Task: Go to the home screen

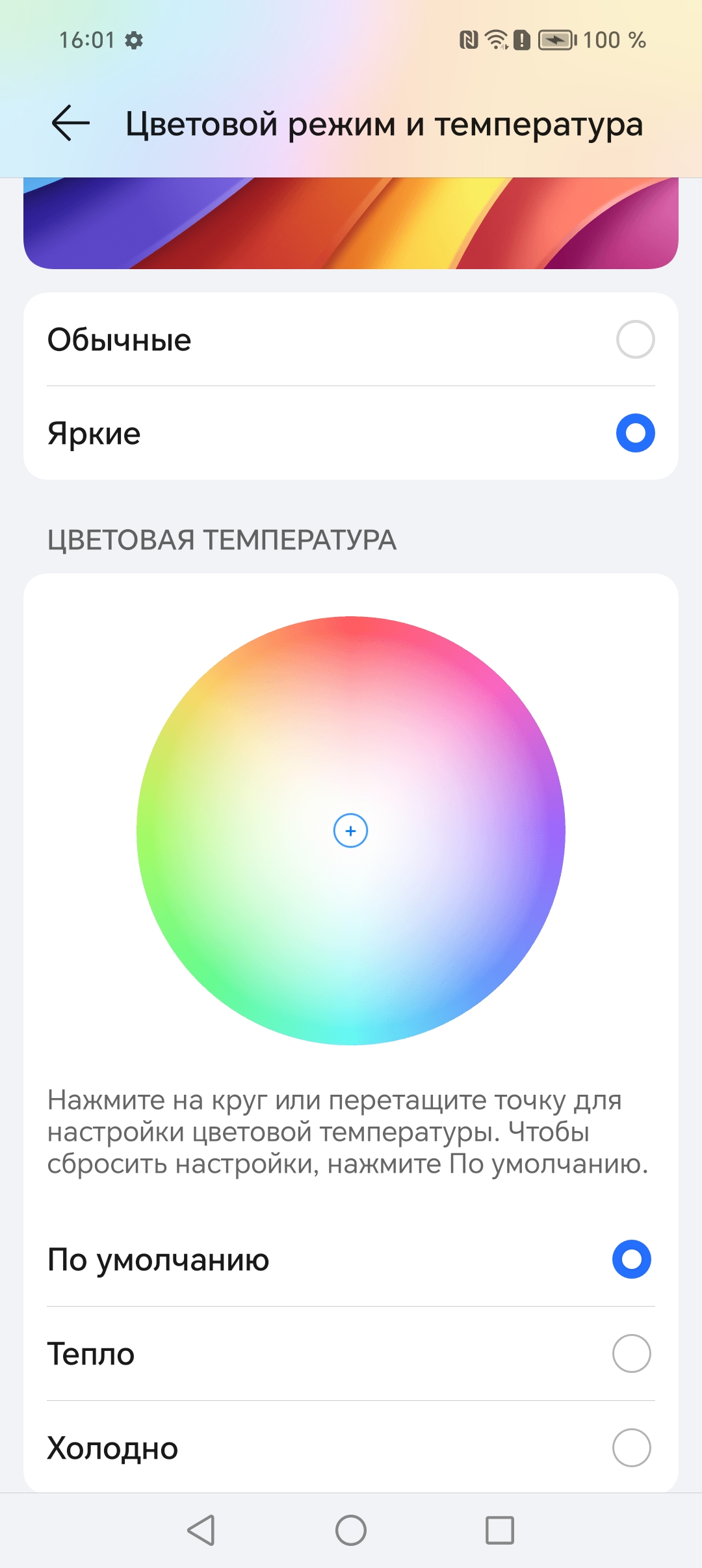Action: coord(351,1530)
